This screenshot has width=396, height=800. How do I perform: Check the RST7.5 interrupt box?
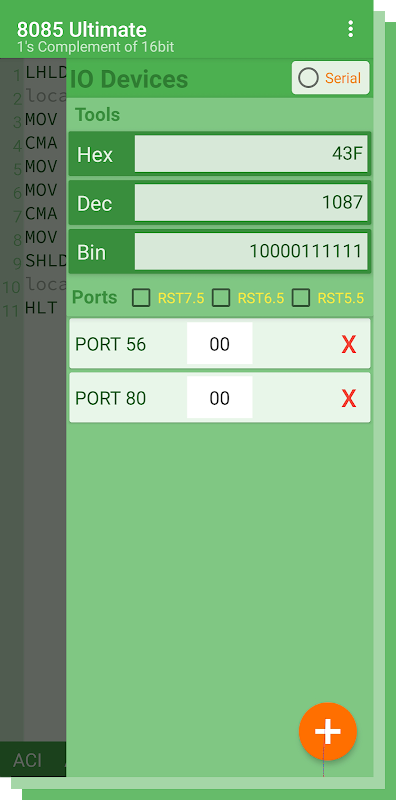pyautogui.click(x=141, y=297)
